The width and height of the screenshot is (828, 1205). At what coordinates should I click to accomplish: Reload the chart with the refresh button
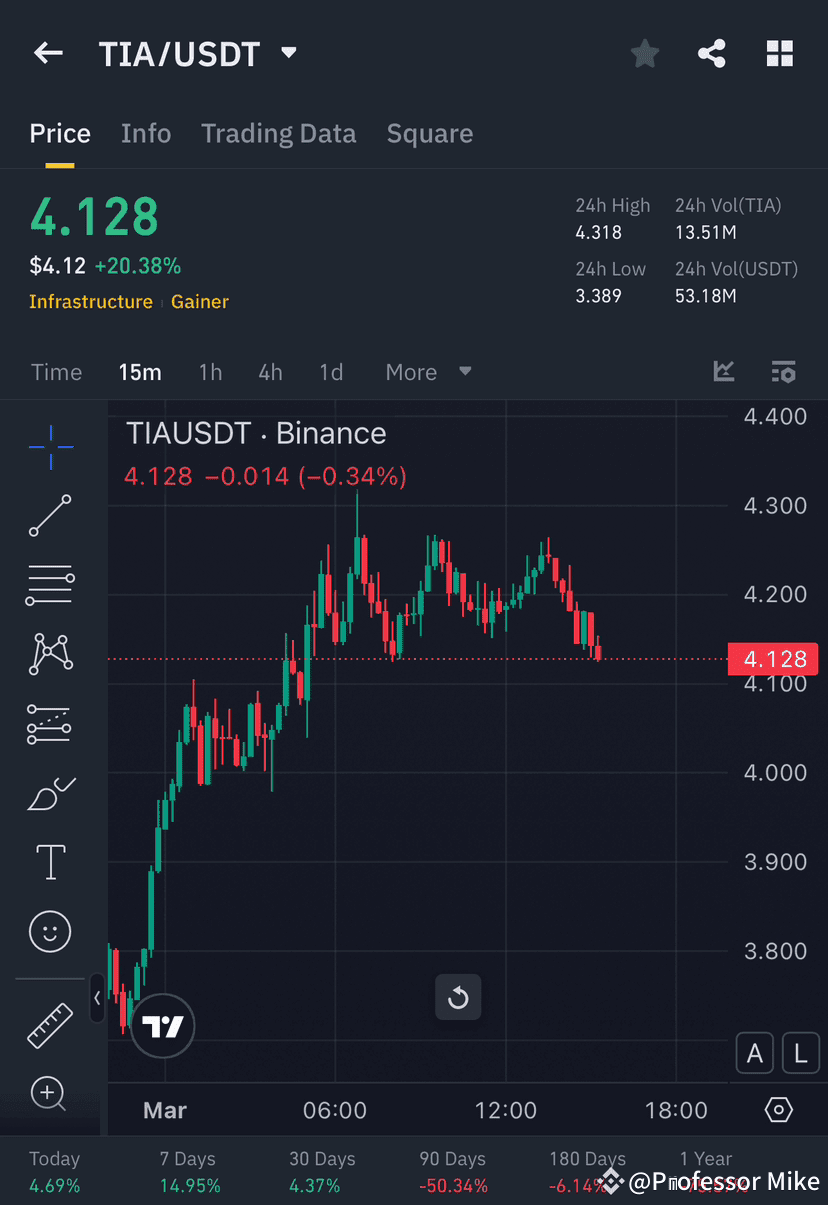(458, 997)
